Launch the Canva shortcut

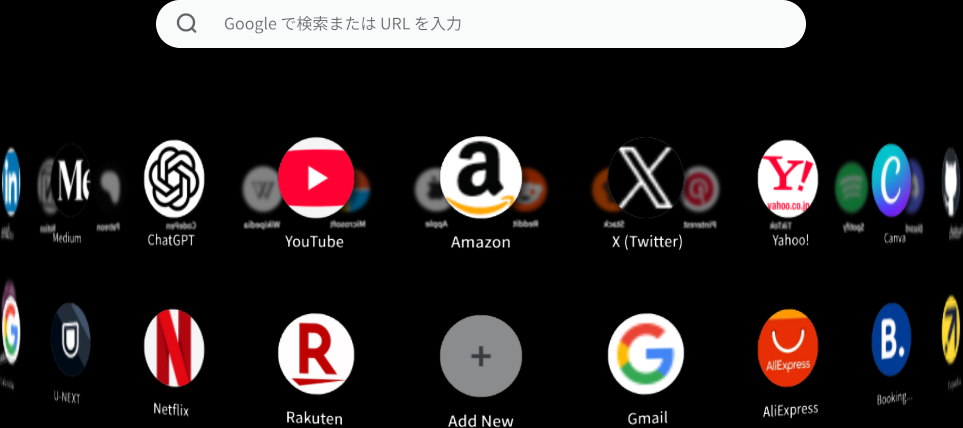tap(890, 181)
